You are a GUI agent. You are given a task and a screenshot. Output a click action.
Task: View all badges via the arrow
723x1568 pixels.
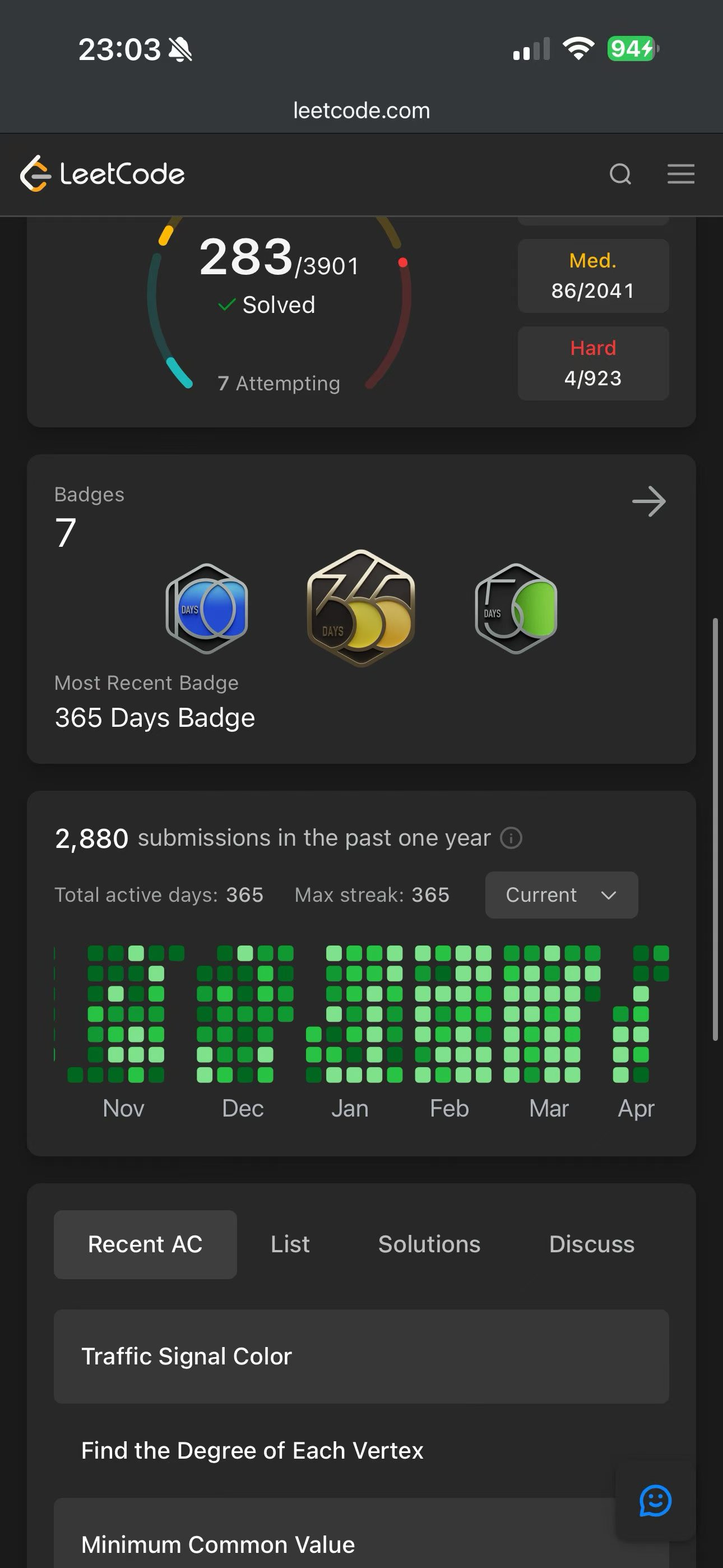tap(649, 501)
